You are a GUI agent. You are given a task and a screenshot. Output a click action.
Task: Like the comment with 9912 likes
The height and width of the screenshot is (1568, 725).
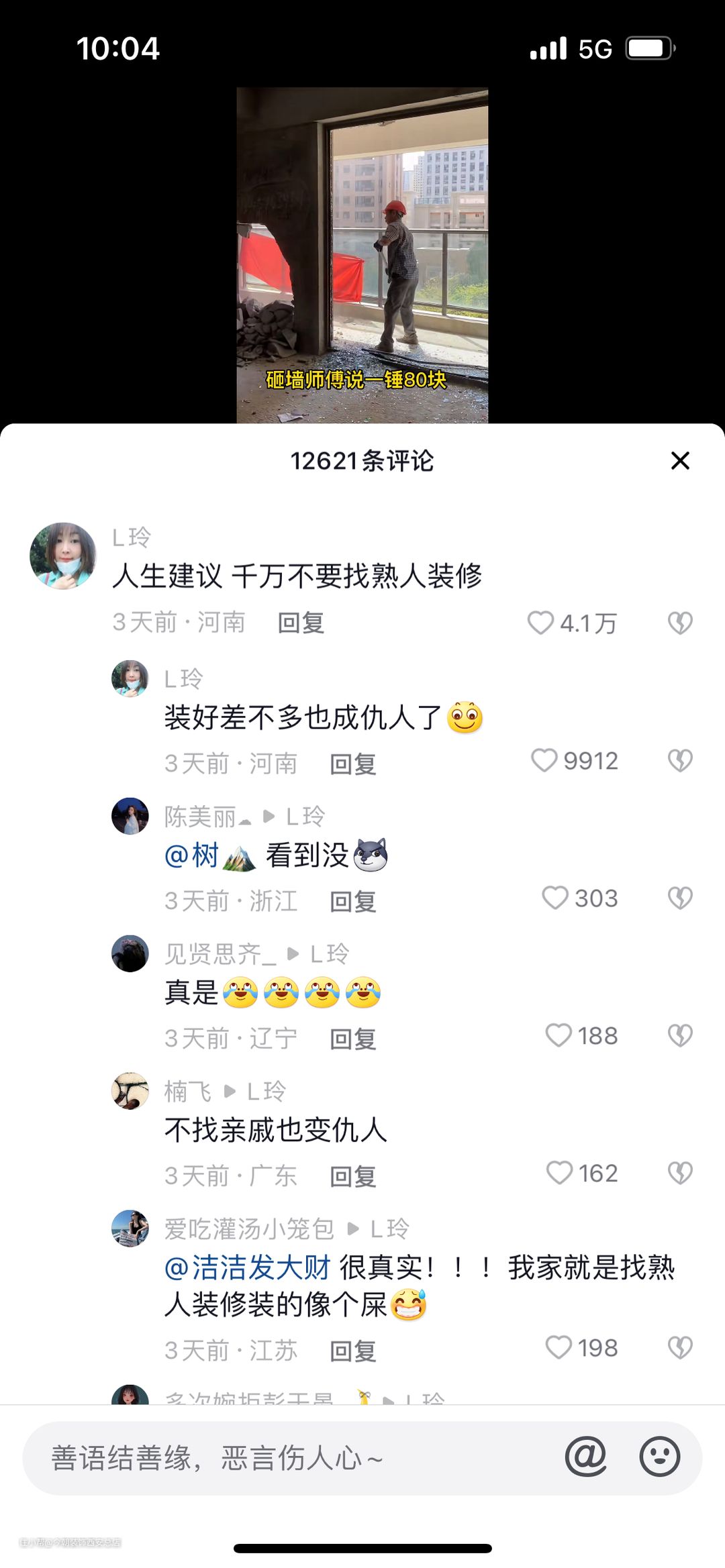[x=544, y=761]
